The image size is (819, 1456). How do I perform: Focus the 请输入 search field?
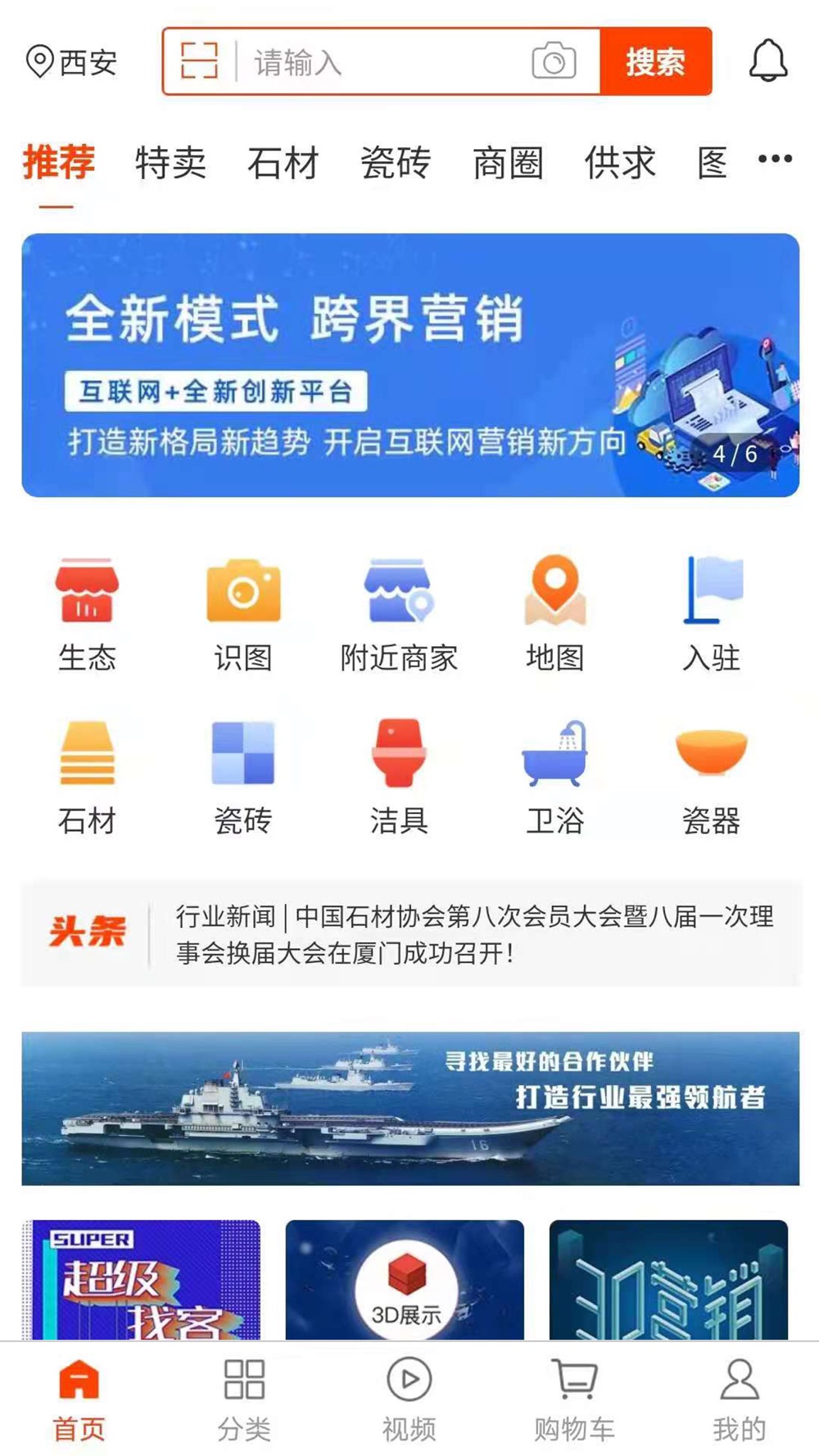pos(385,62)
